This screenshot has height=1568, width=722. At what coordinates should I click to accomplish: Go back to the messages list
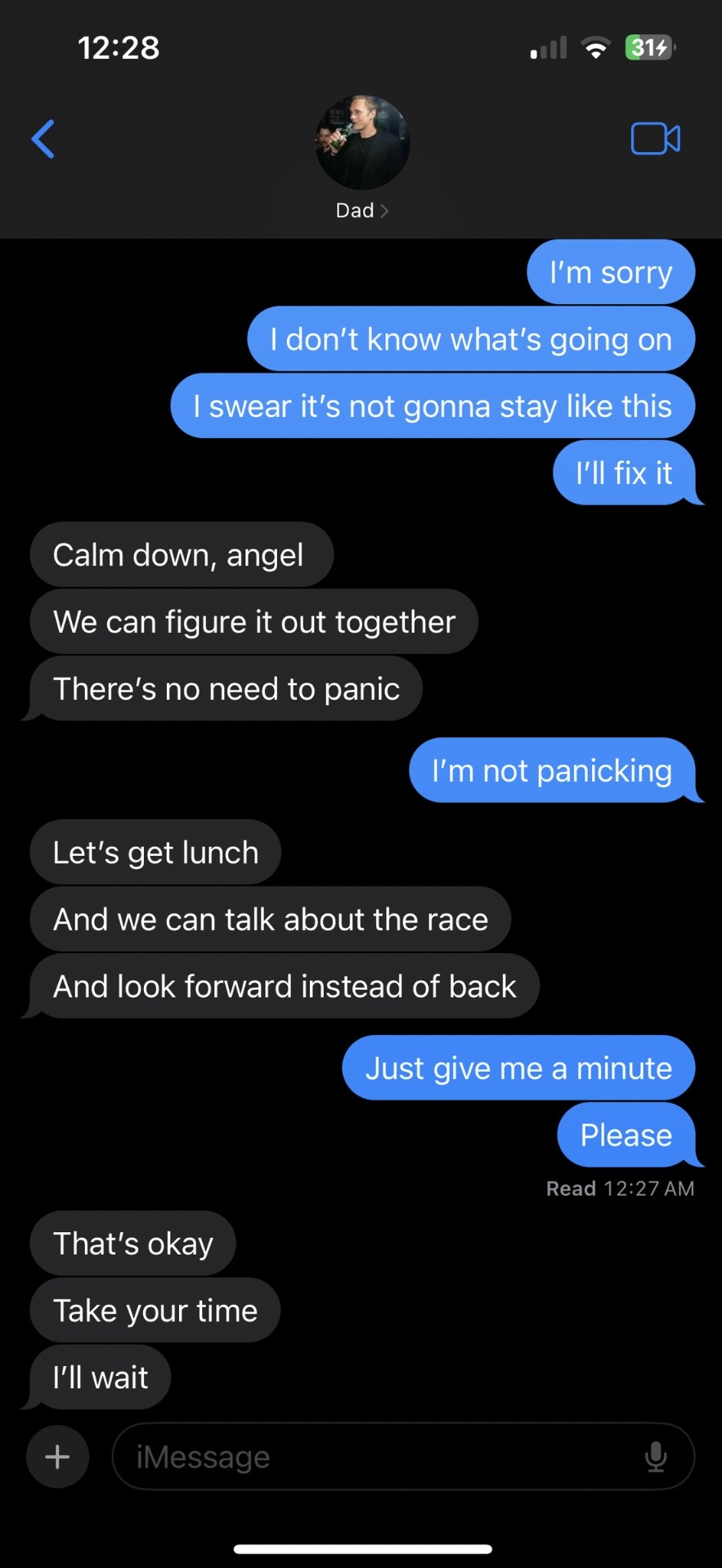43,139
